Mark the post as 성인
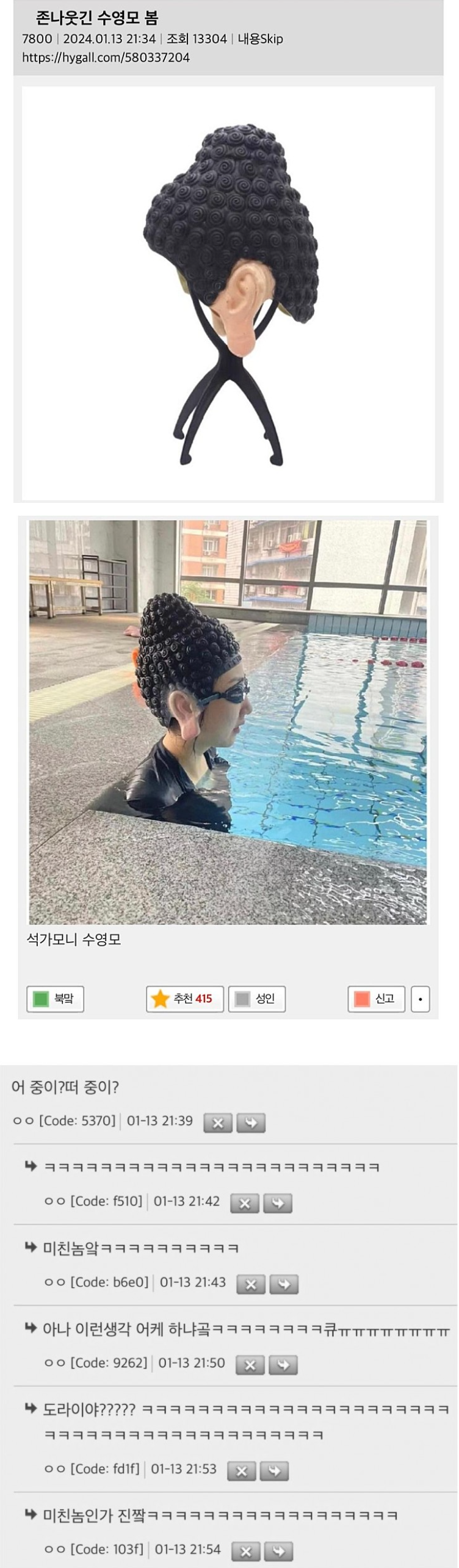Image resolution: width=459 pixels, height=1568 pixels. [x=256, y=999]
